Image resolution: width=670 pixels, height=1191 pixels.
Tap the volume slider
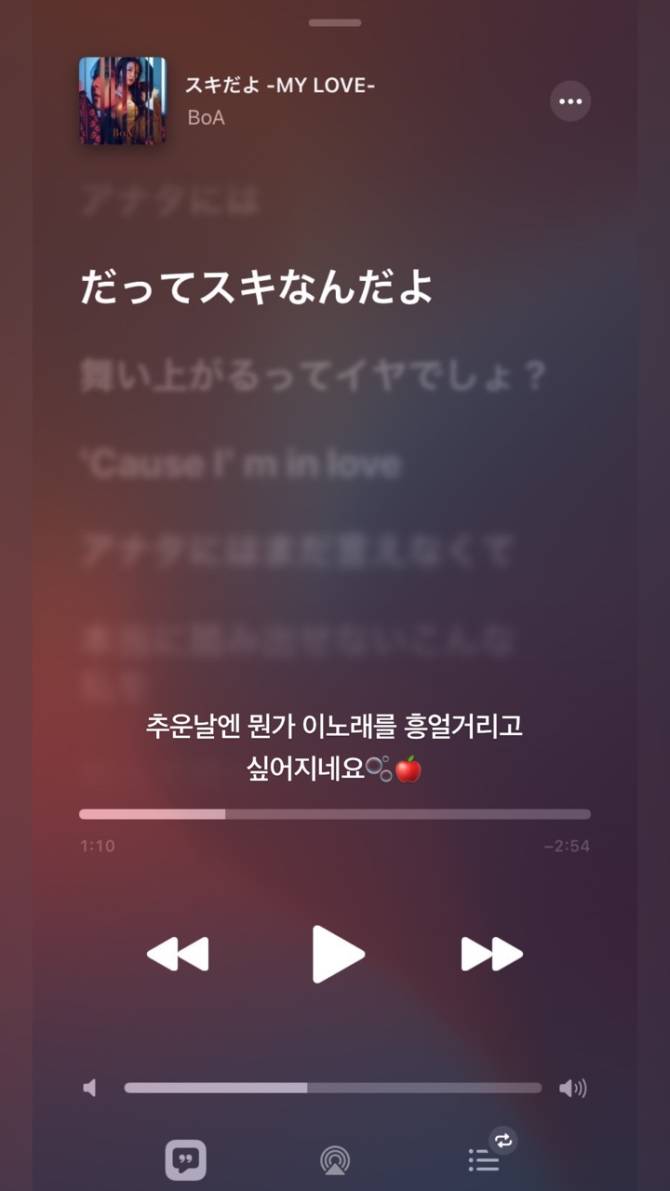tap(332, 1088)
